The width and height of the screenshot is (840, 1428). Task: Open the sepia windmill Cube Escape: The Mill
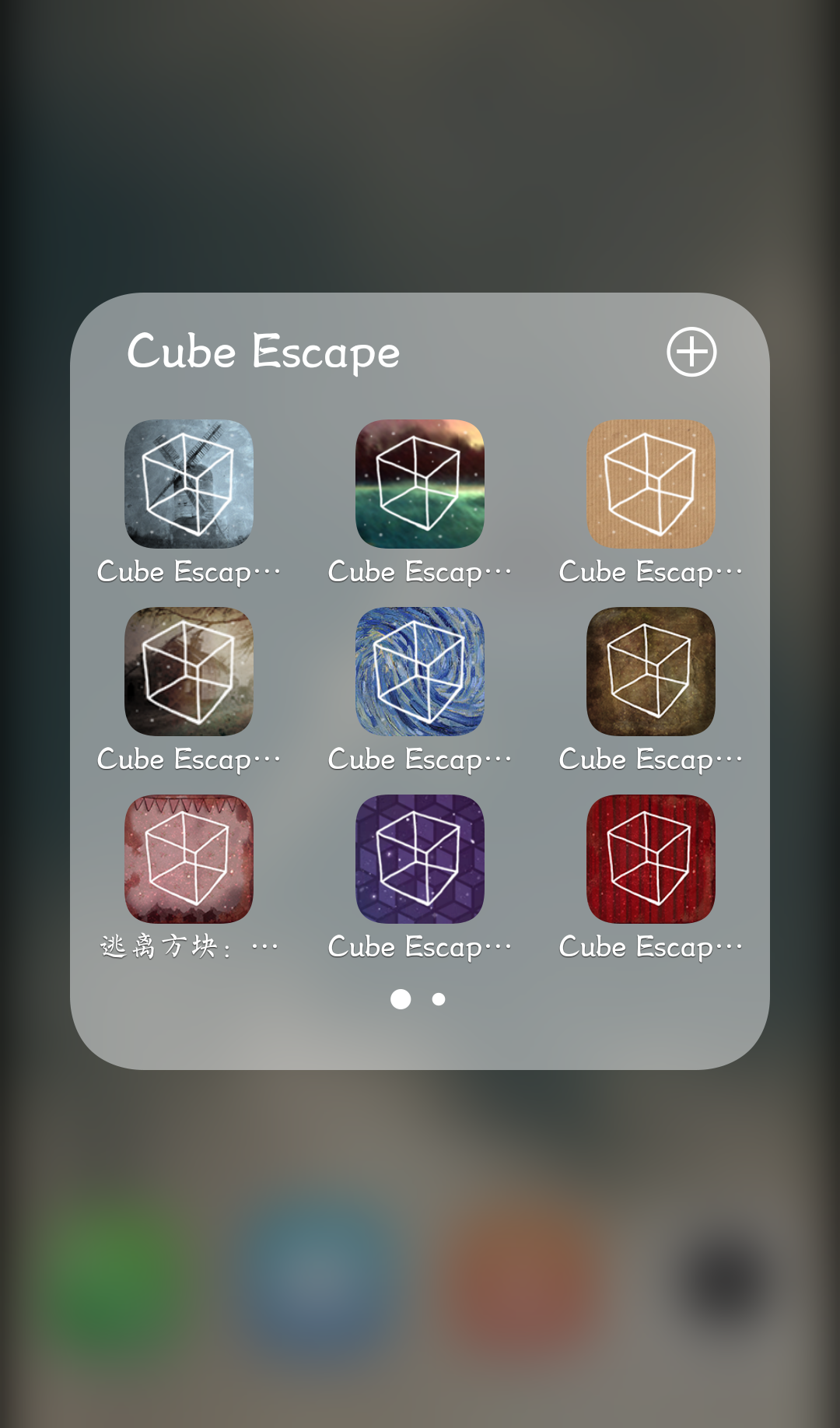188,671
